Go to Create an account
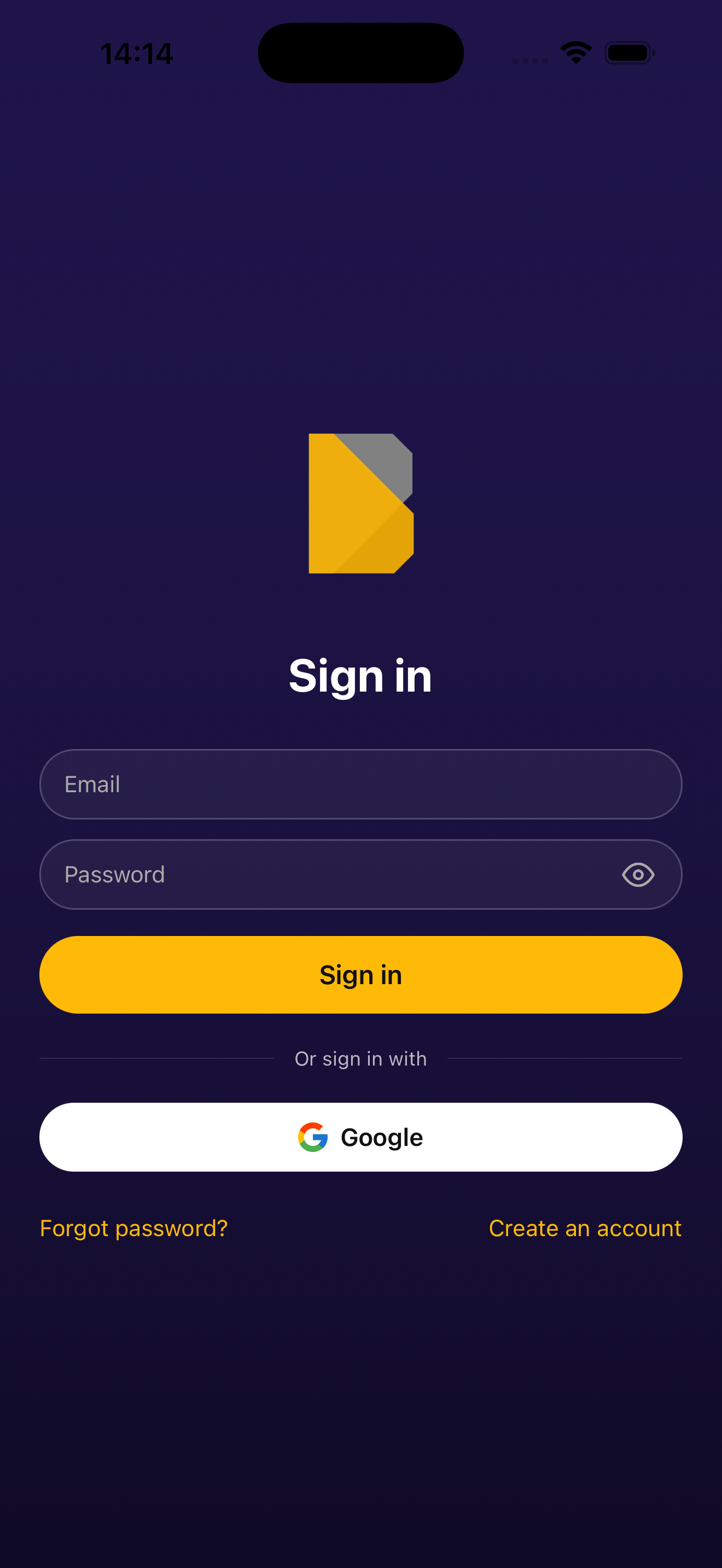 tap(585, 1228)
